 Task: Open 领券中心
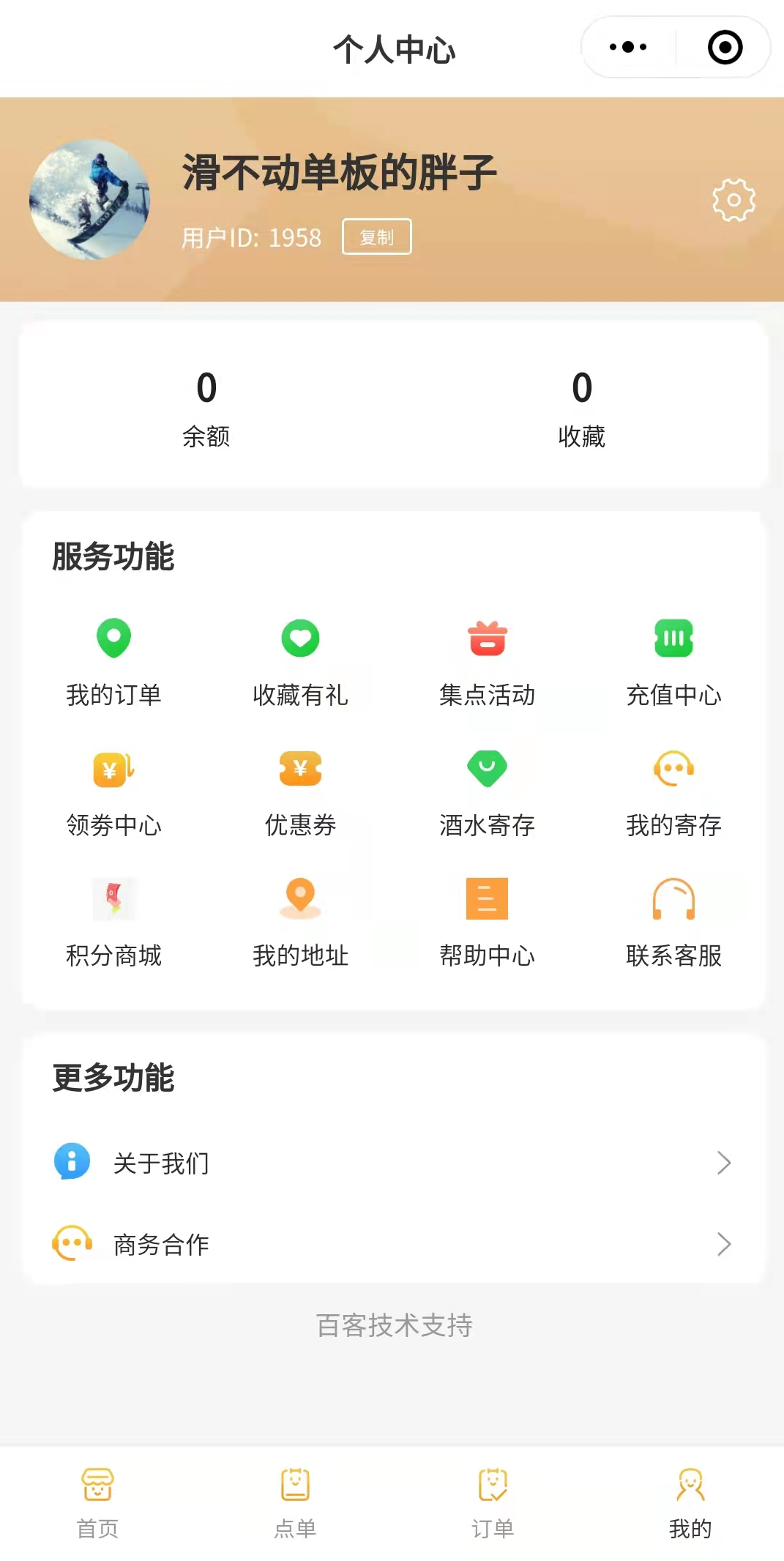point(113,792)
